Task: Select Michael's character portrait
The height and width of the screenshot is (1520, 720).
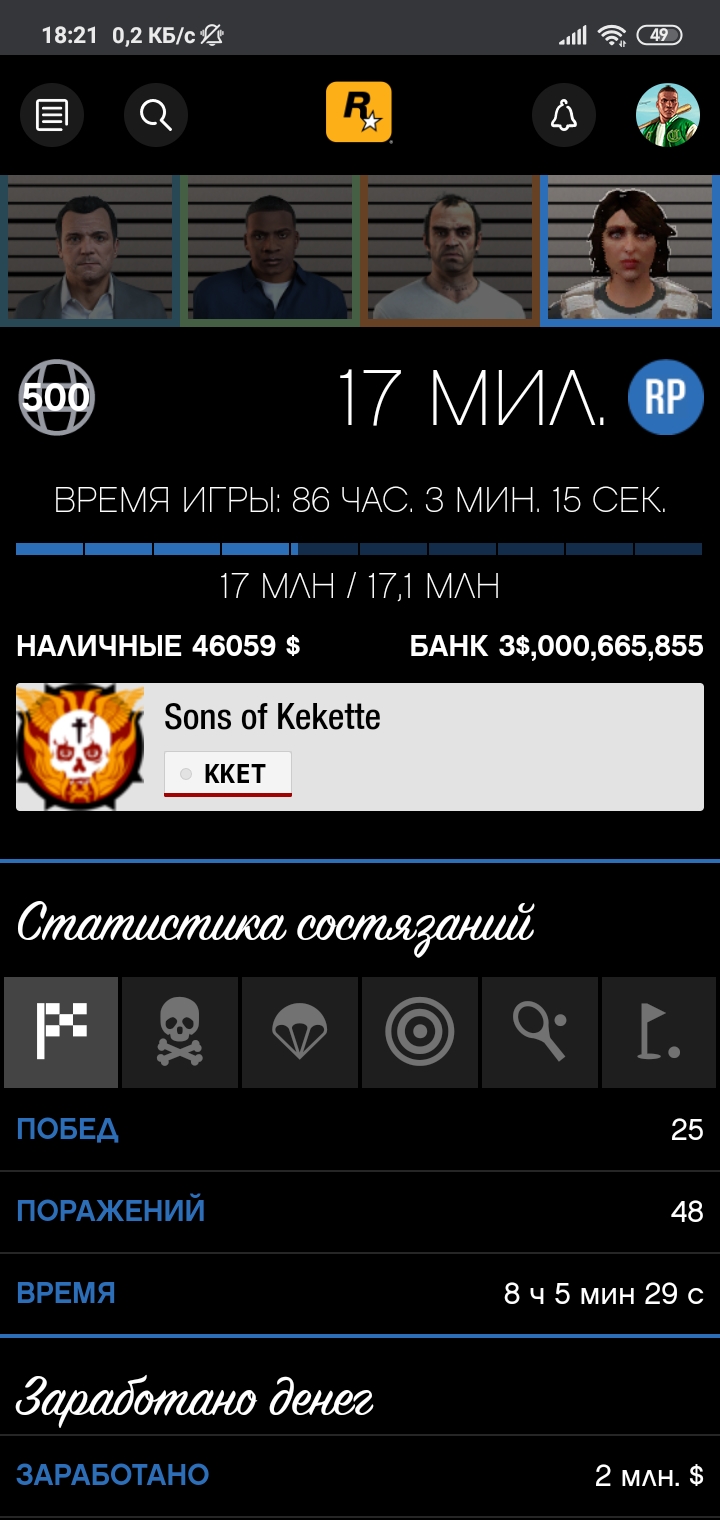Action: [90, 251]
